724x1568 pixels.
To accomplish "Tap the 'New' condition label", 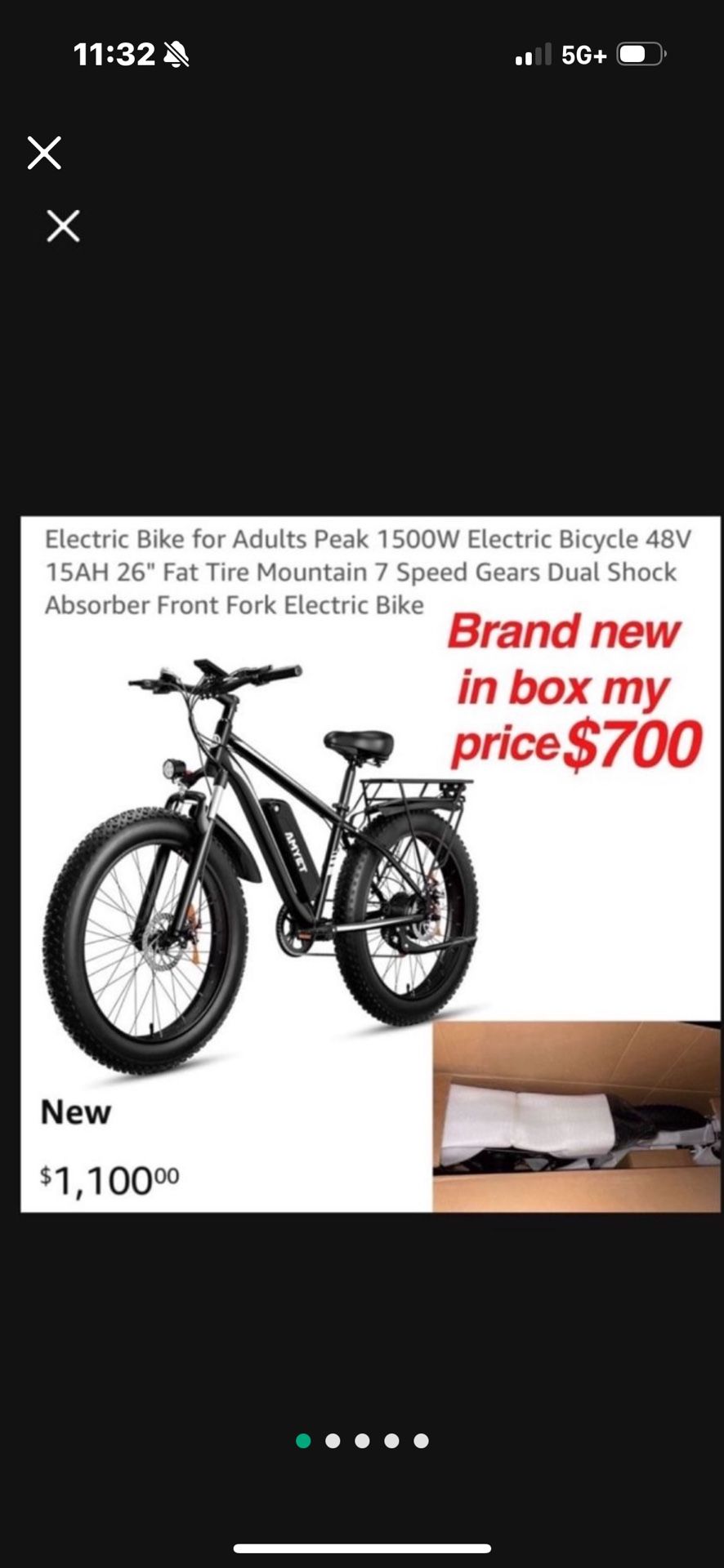I will 74,1112.
